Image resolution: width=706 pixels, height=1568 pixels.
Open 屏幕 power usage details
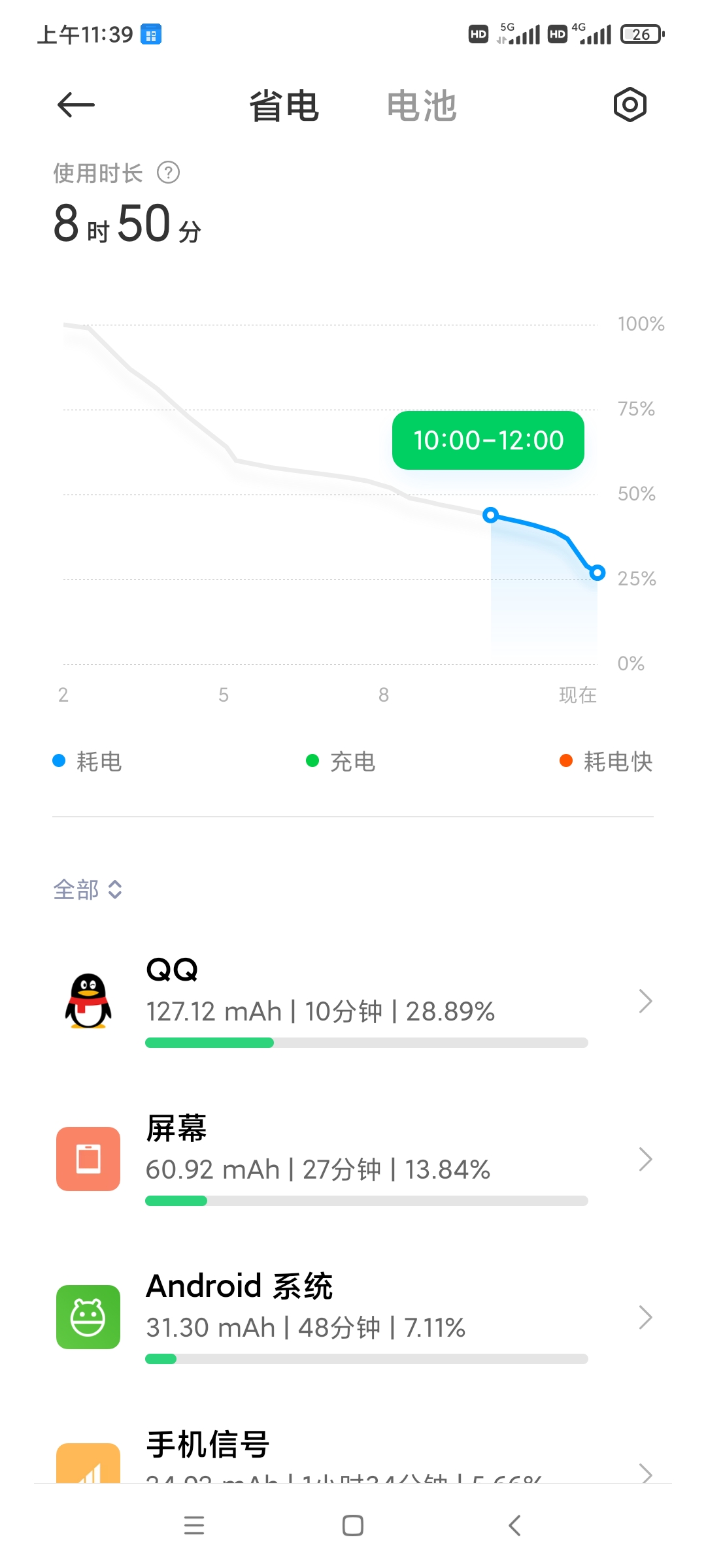353,1159
